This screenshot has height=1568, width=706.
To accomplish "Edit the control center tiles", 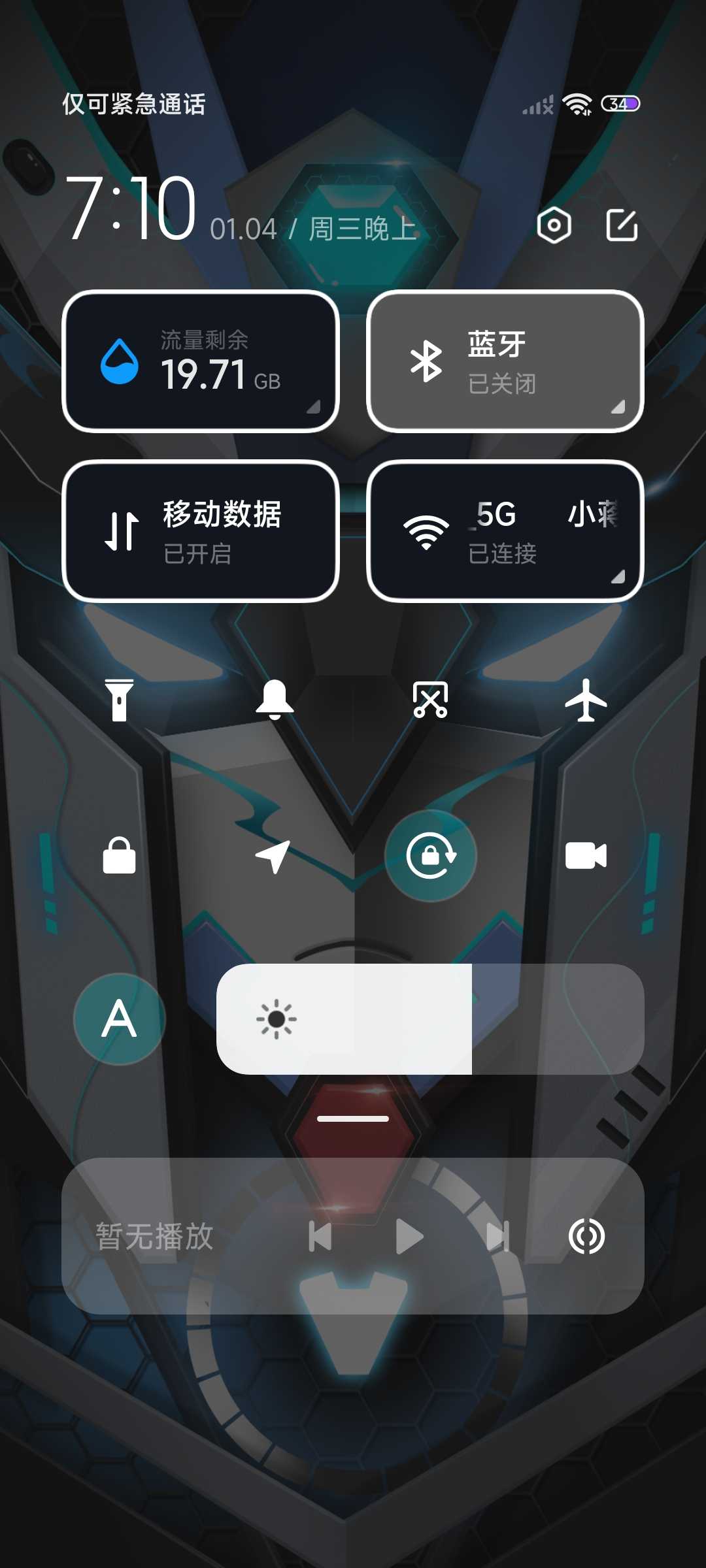I will coord(621,226).
